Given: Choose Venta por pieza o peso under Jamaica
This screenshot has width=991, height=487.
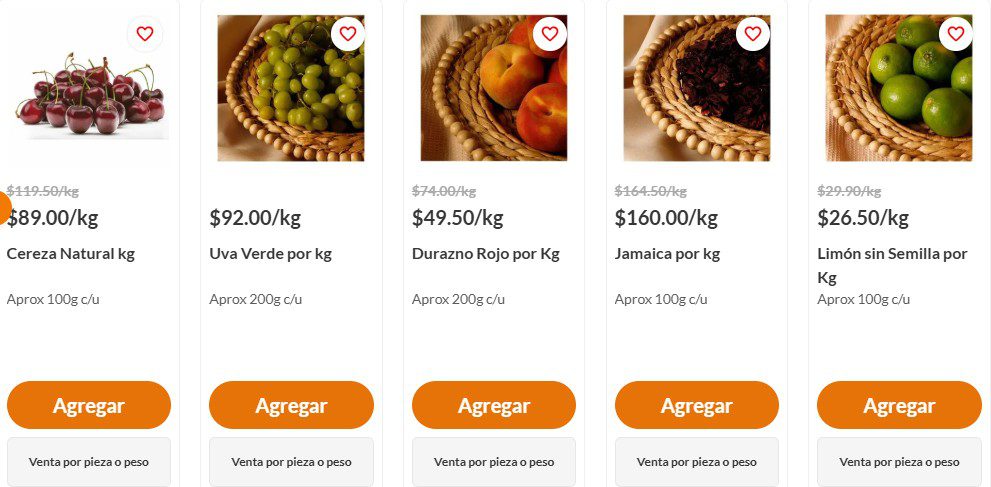Looking at the screenshot, I should click(x=696, y=462).
